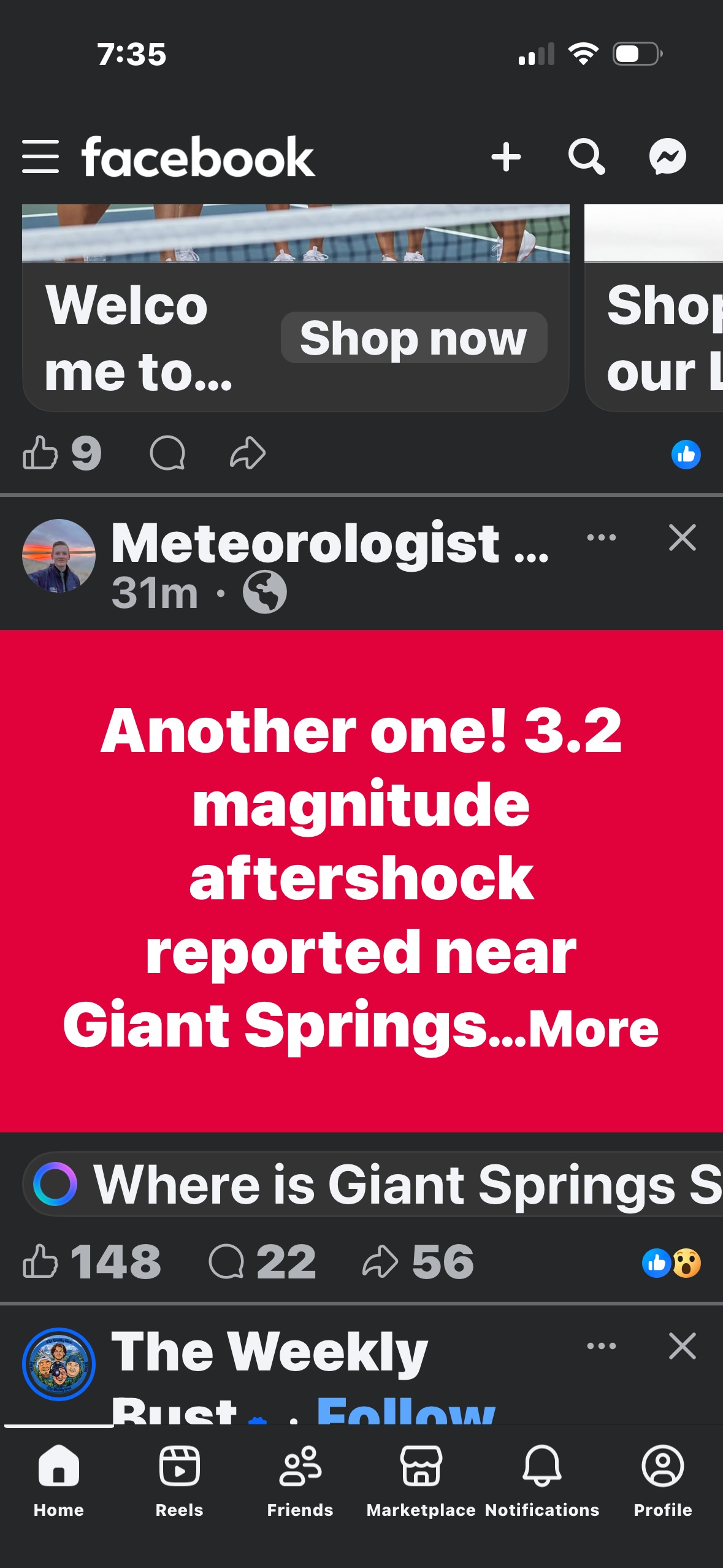
Task: Like the aftershock post
Action: pos(40,1262)
